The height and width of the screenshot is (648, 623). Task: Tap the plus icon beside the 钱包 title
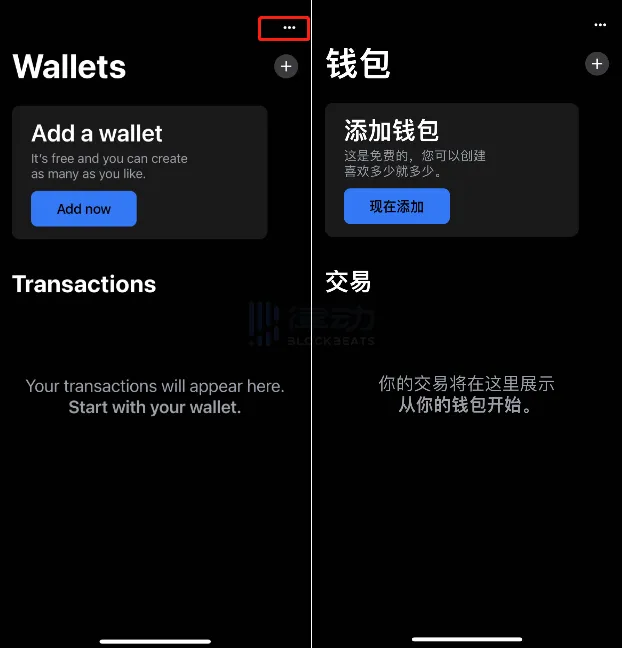(597, 64)
